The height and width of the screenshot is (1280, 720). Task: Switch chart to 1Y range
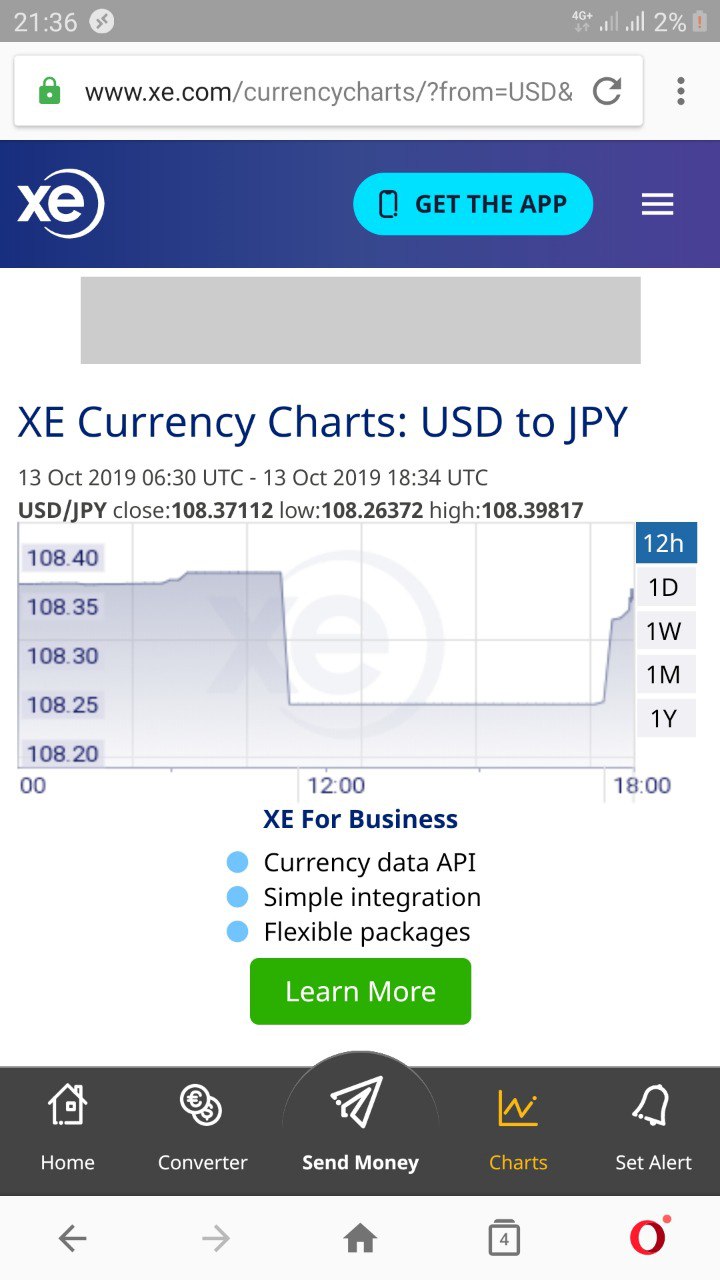click(665, 718)
